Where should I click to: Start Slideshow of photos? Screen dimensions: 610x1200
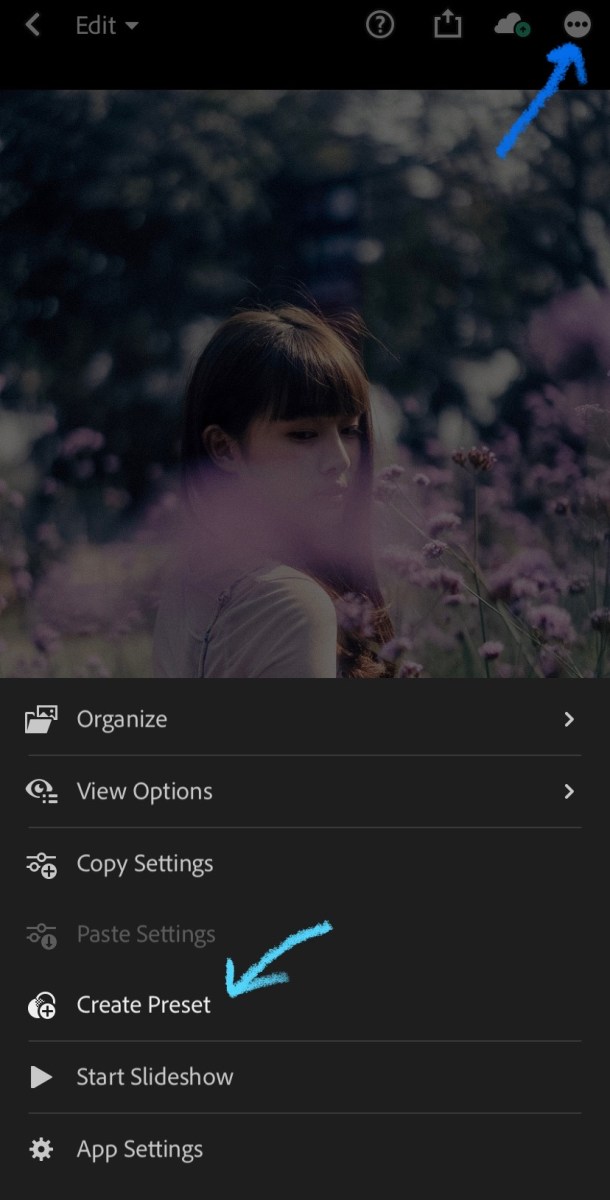click(x=154, y=1077)
